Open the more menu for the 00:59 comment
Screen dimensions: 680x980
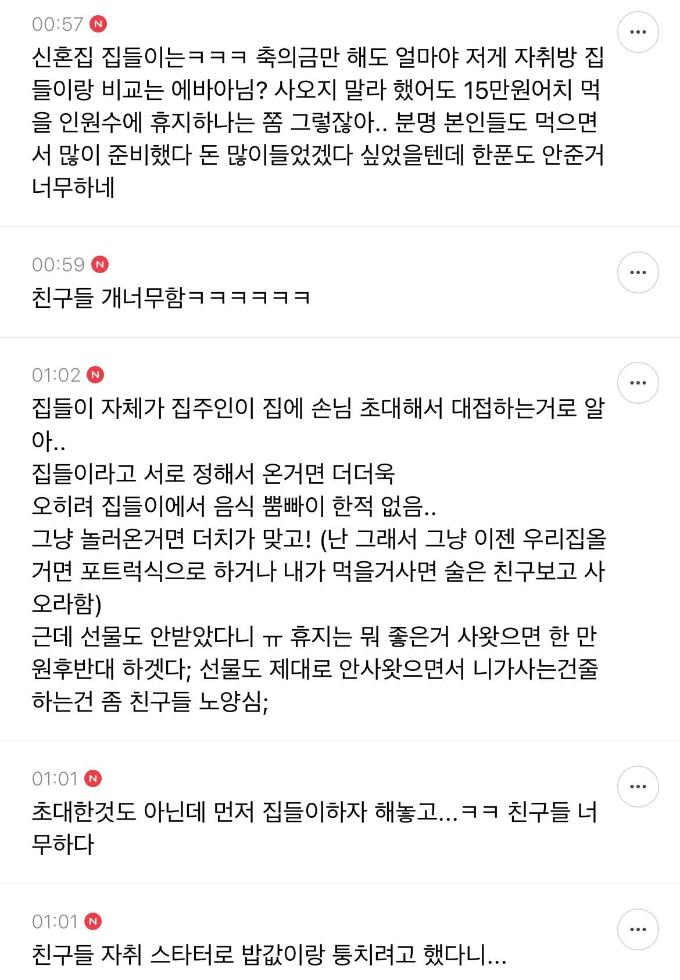638,272
